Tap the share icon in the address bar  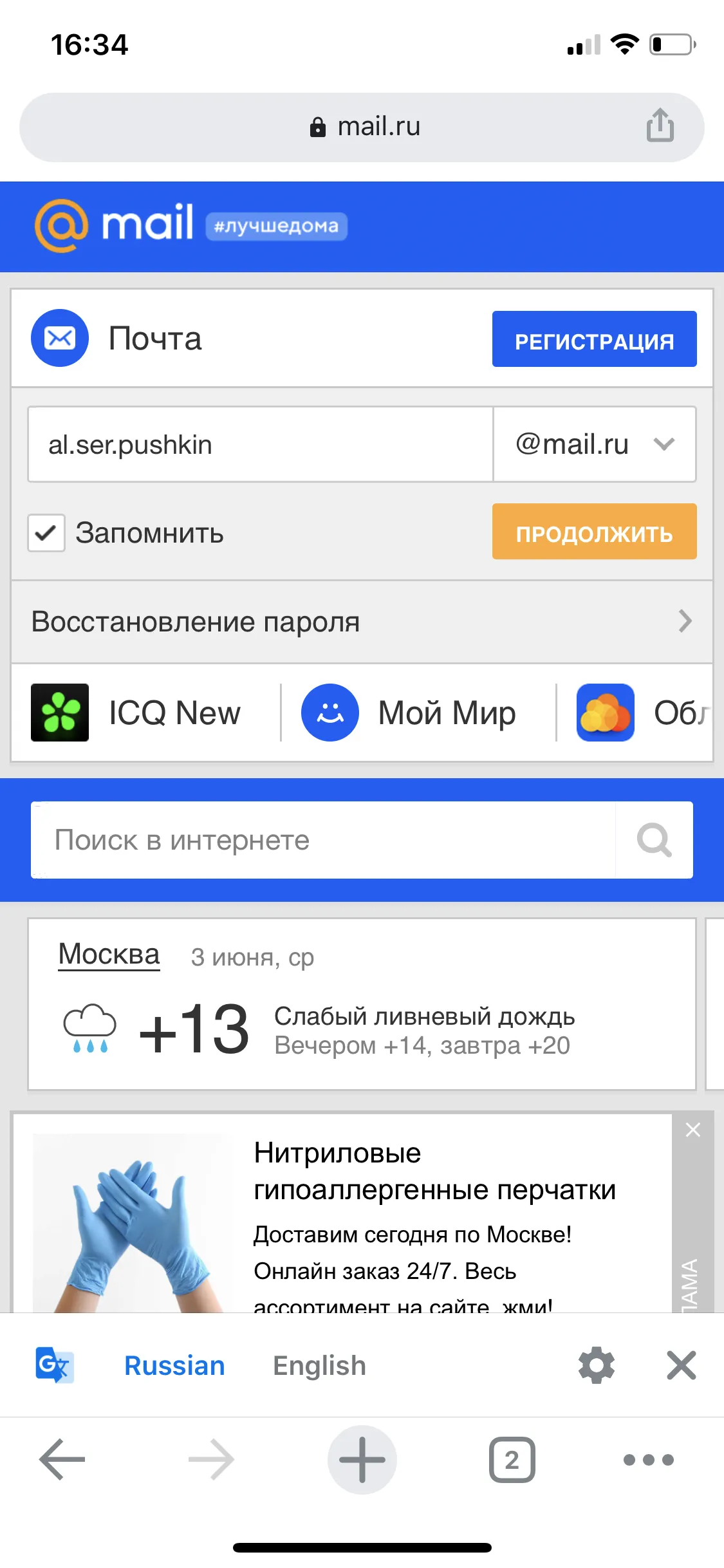coord(660,125)
